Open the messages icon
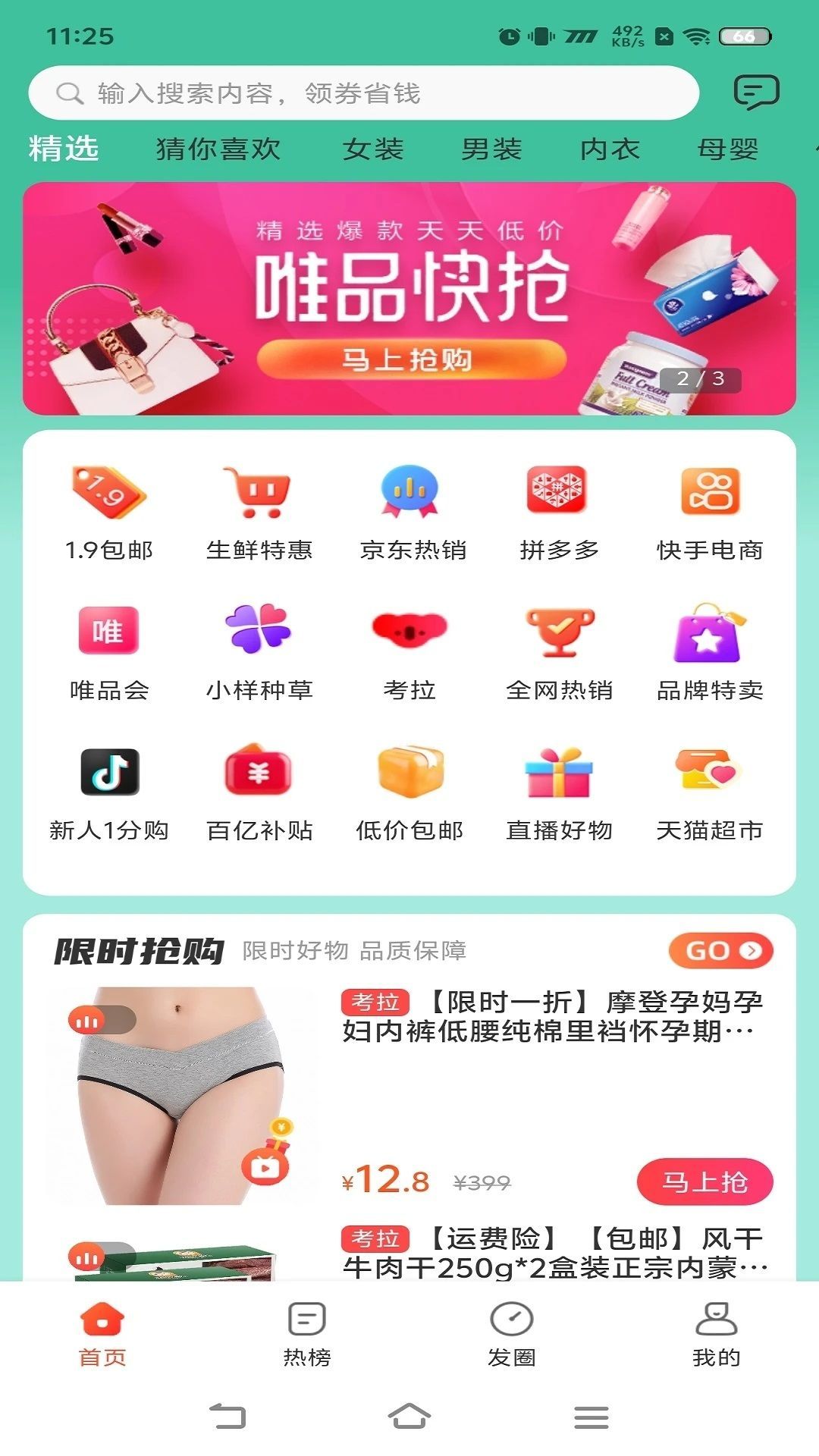This screenshot has width=819, height=1456. click(756, 93)
